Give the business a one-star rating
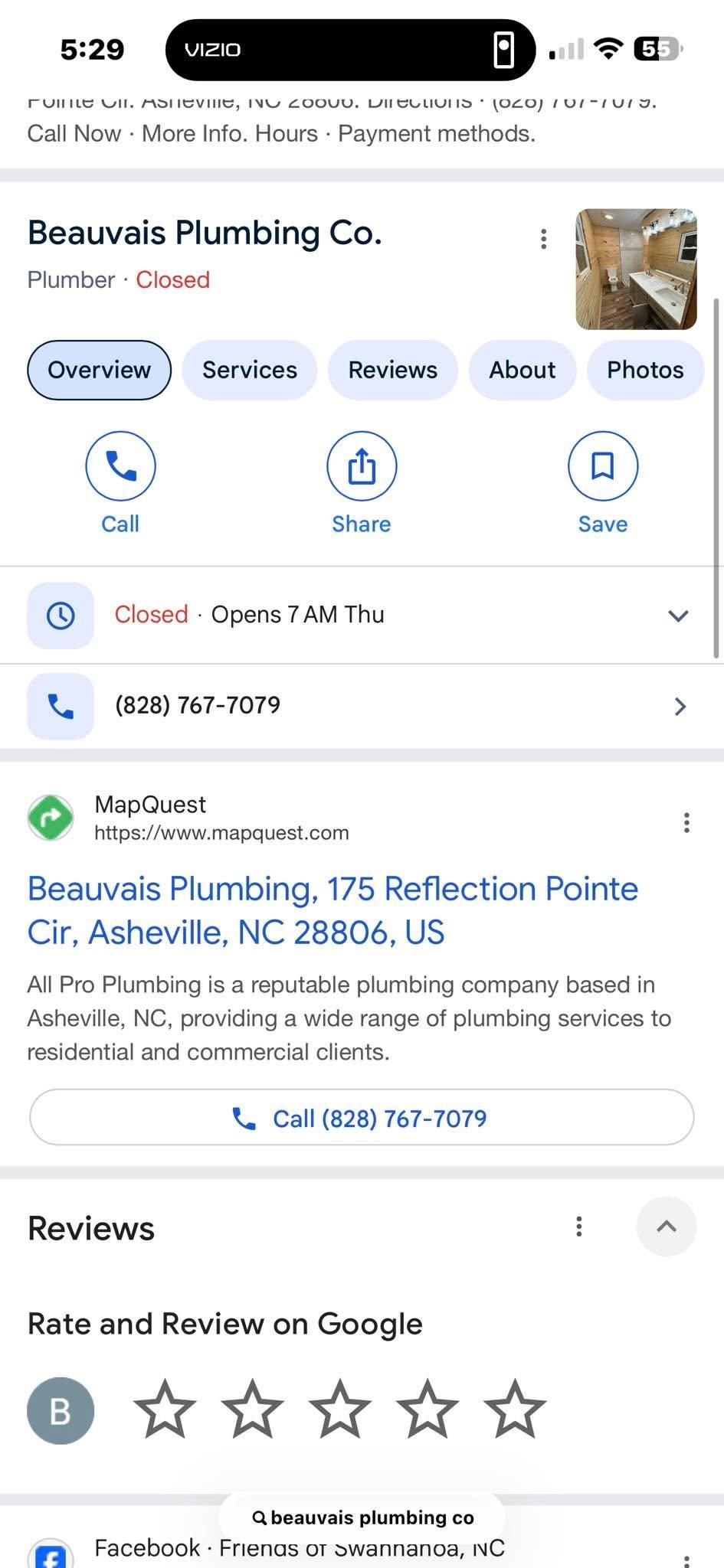 pyautogui.click(x=165, y=1410)
